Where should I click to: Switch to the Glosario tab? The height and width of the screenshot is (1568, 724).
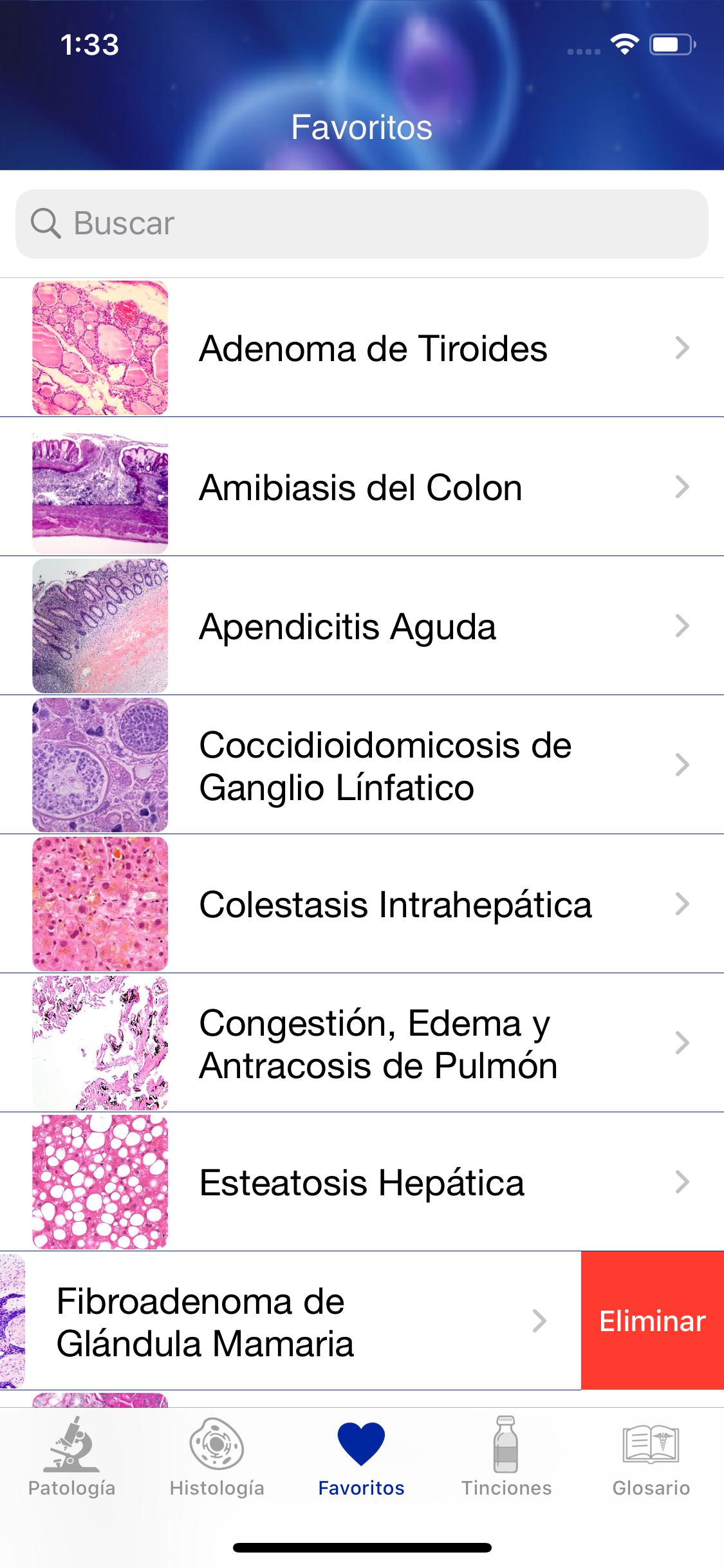click(x=651, y=1457)
